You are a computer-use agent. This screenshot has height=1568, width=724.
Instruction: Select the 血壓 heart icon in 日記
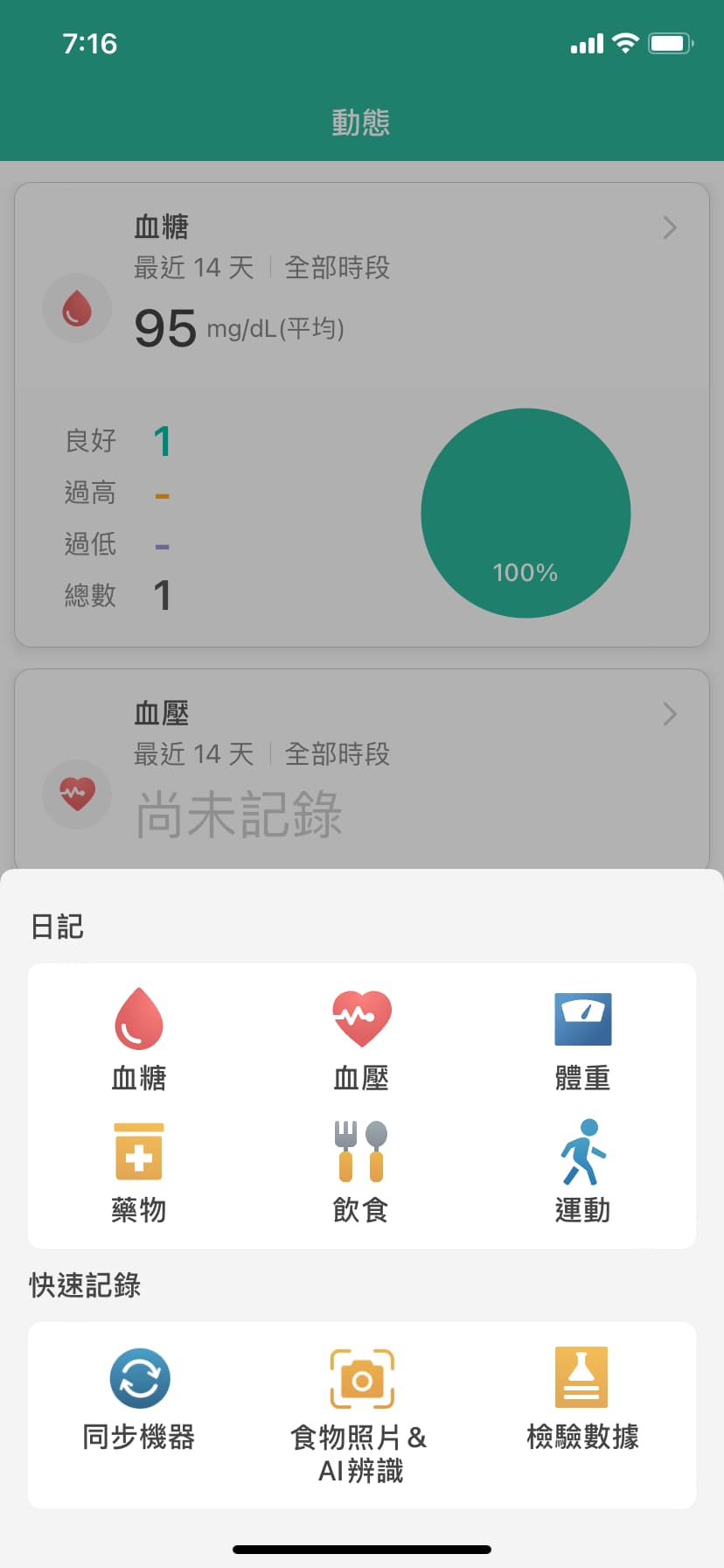tap(361, 1017)
